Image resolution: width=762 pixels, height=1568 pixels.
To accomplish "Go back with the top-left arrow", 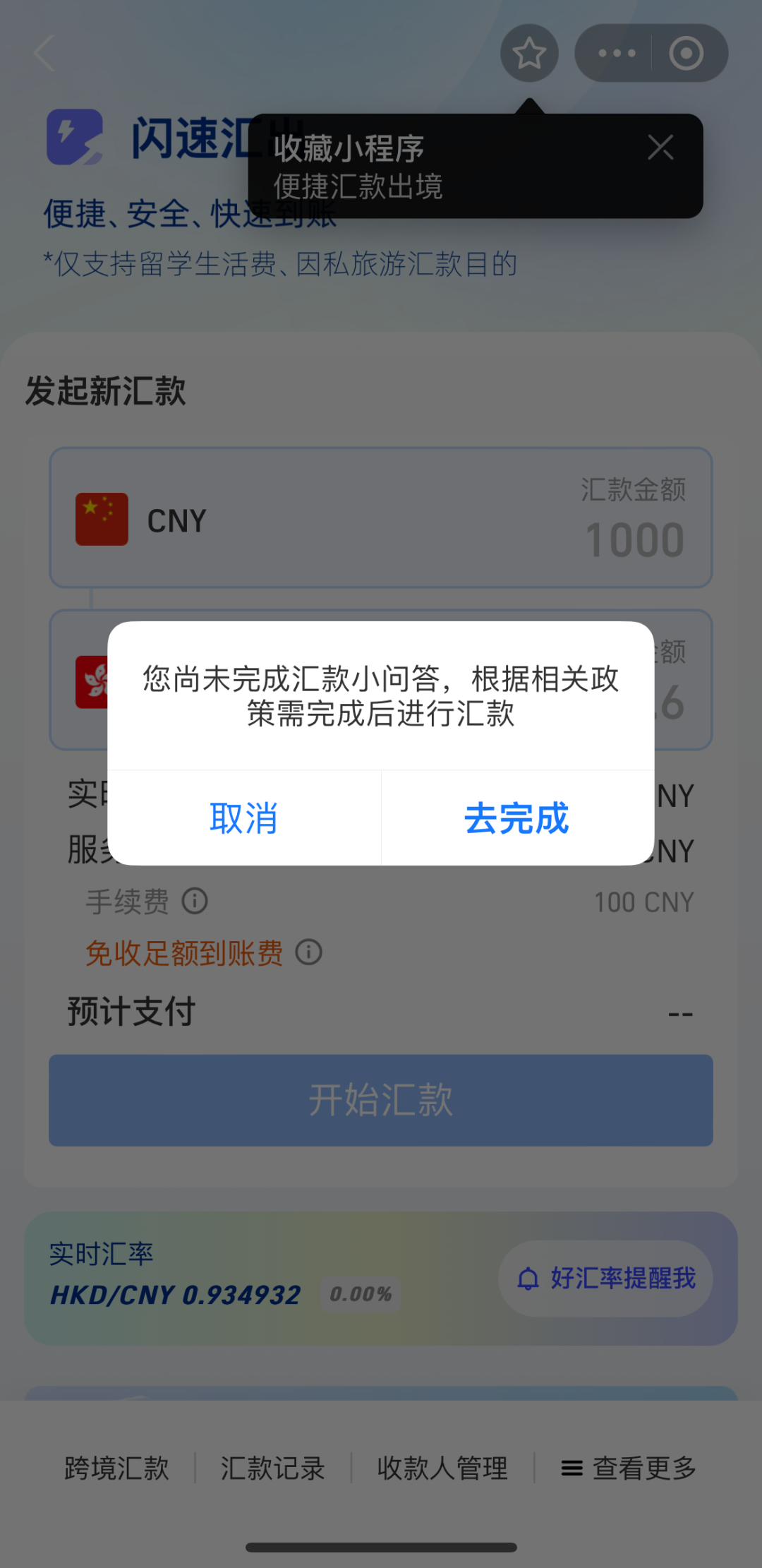I will point(44,53).
